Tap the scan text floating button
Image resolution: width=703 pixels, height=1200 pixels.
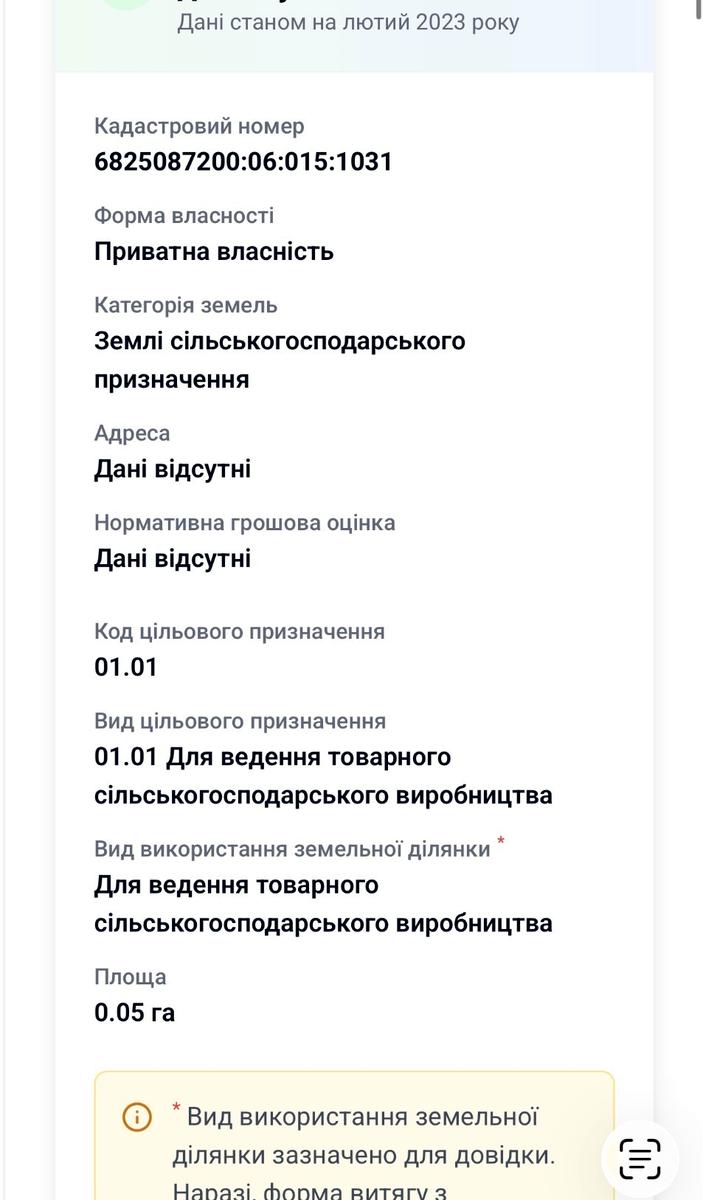pos(640,1159)
